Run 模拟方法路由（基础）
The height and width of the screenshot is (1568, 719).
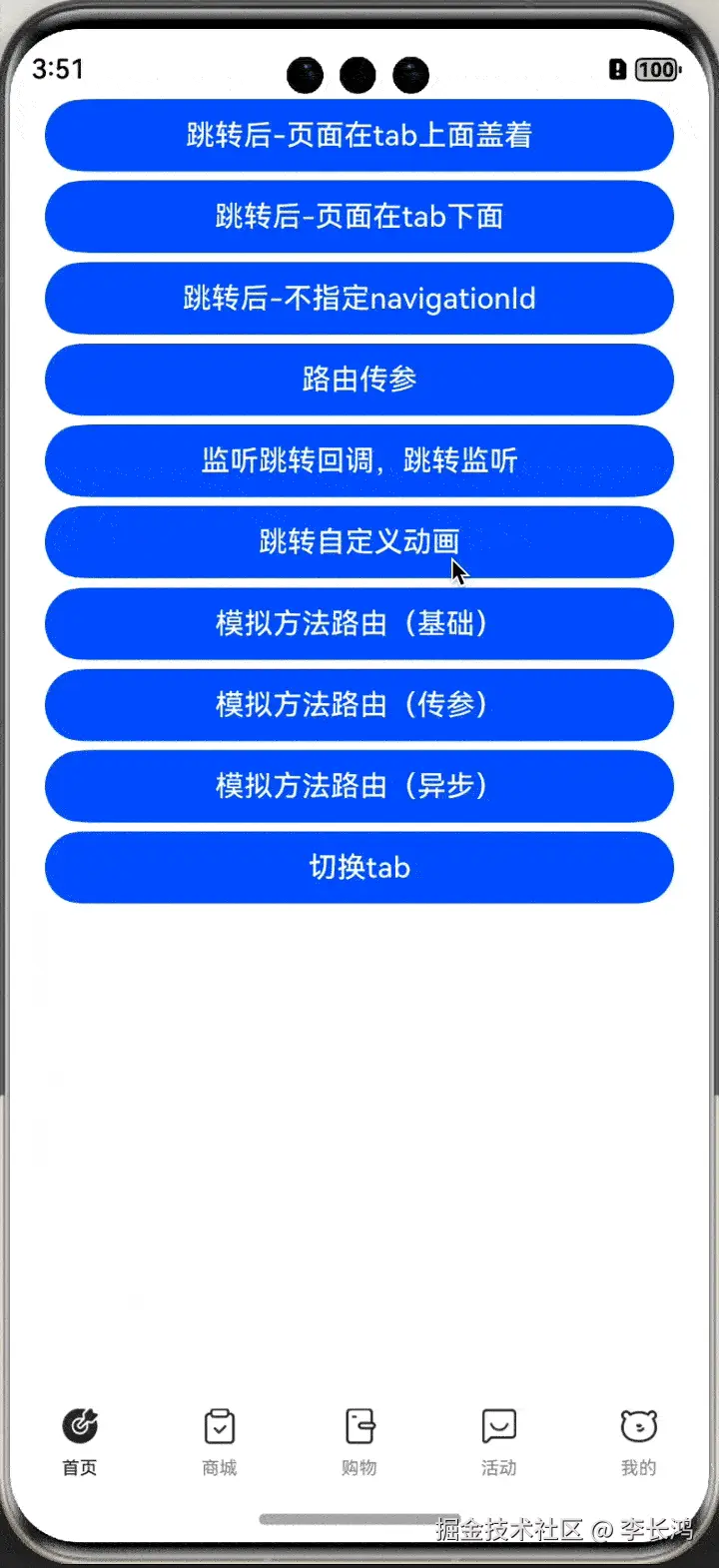[359, 623]
